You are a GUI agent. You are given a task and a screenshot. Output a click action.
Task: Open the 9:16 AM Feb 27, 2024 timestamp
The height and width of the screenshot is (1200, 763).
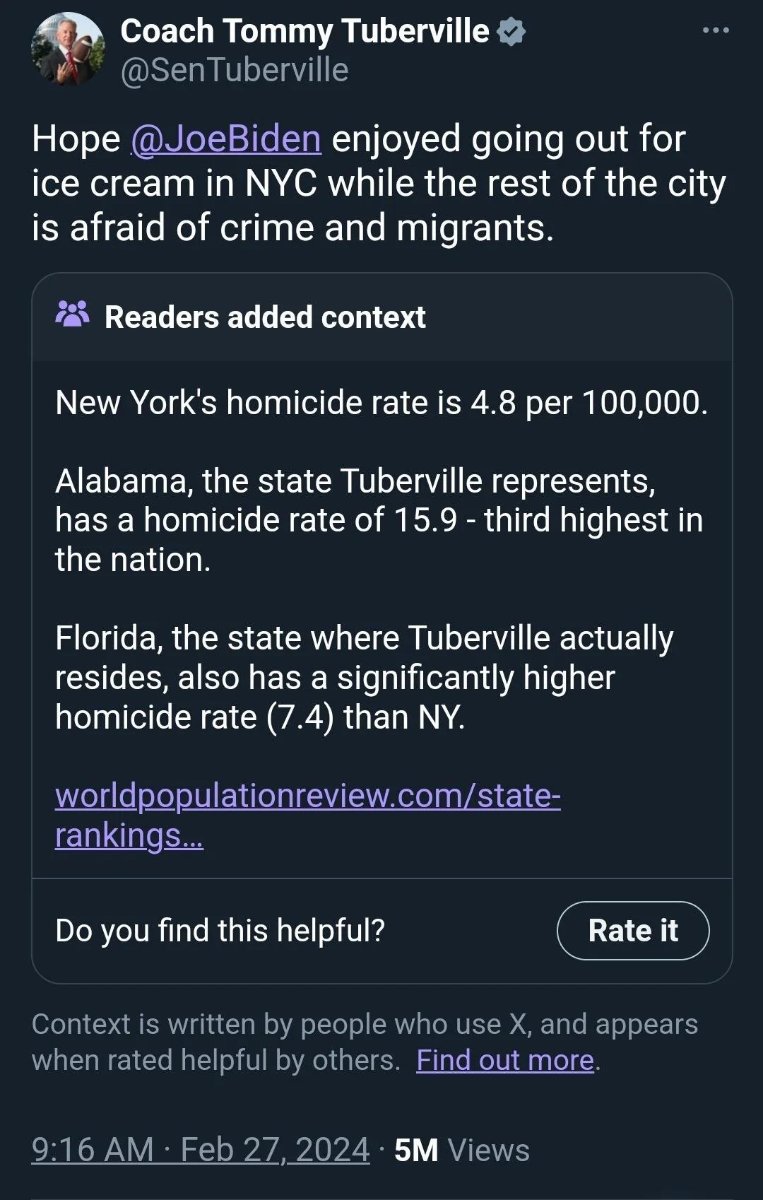coord(201,1149)
